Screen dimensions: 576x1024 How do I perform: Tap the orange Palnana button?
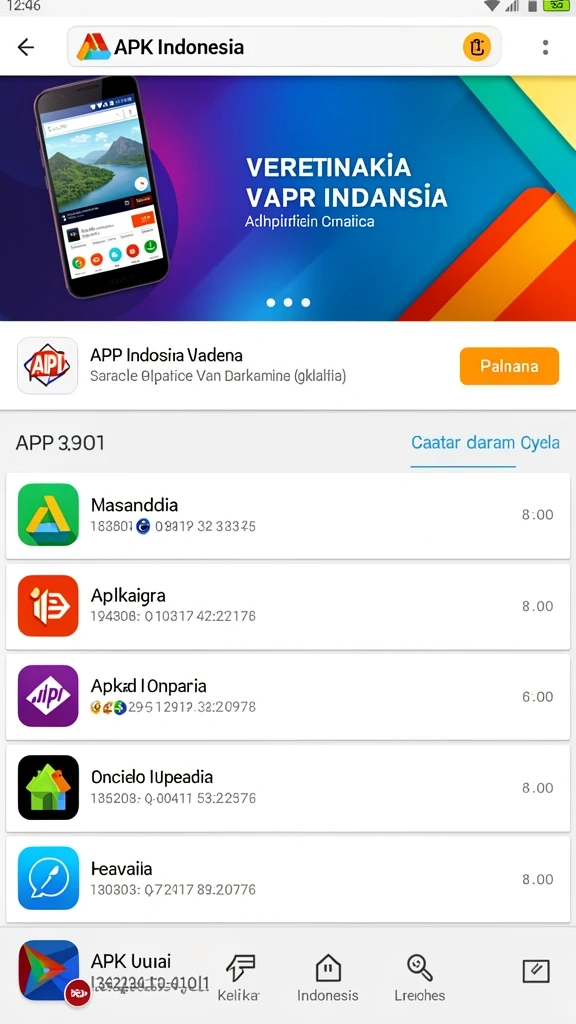point(509,366)
